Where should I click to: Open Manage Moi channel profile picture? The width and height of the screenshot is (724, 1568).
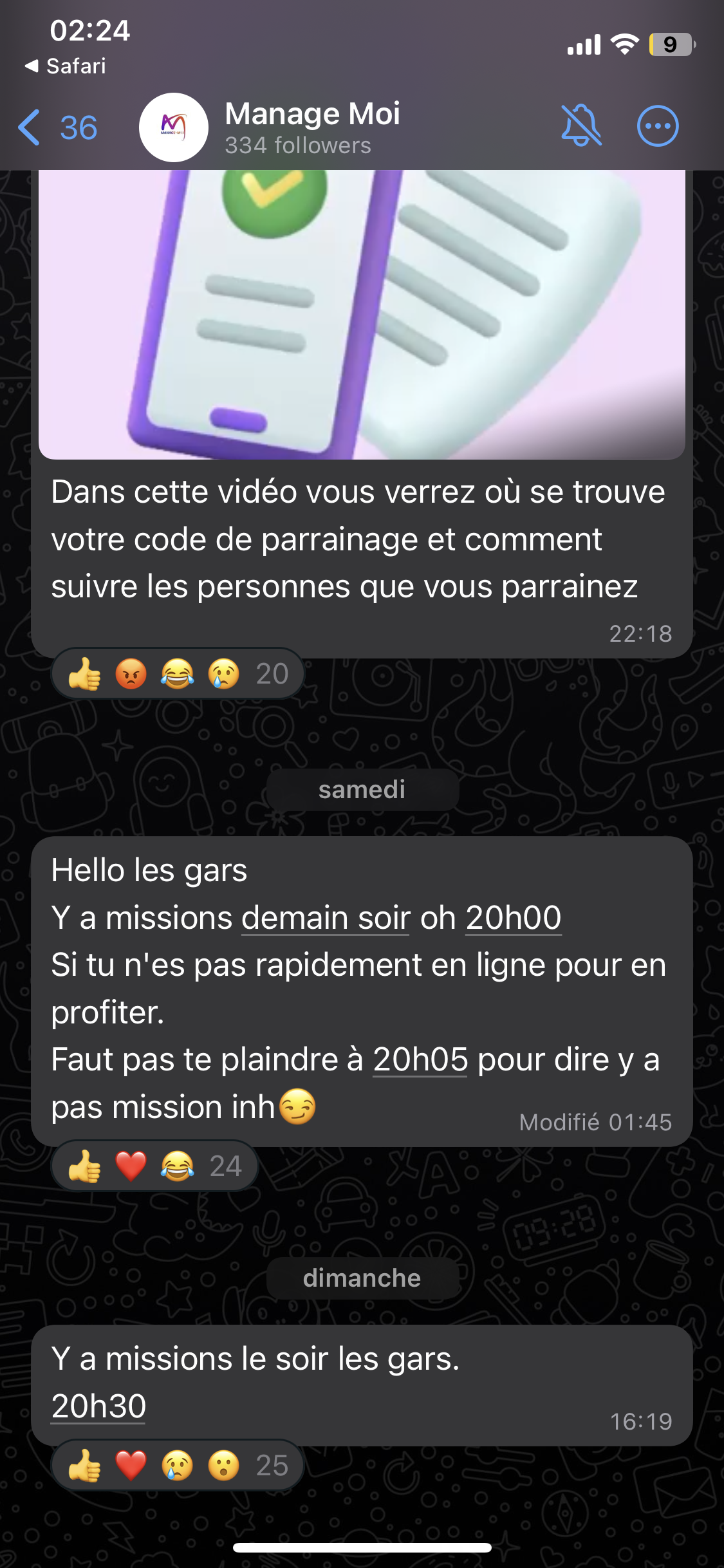[173, 127]
